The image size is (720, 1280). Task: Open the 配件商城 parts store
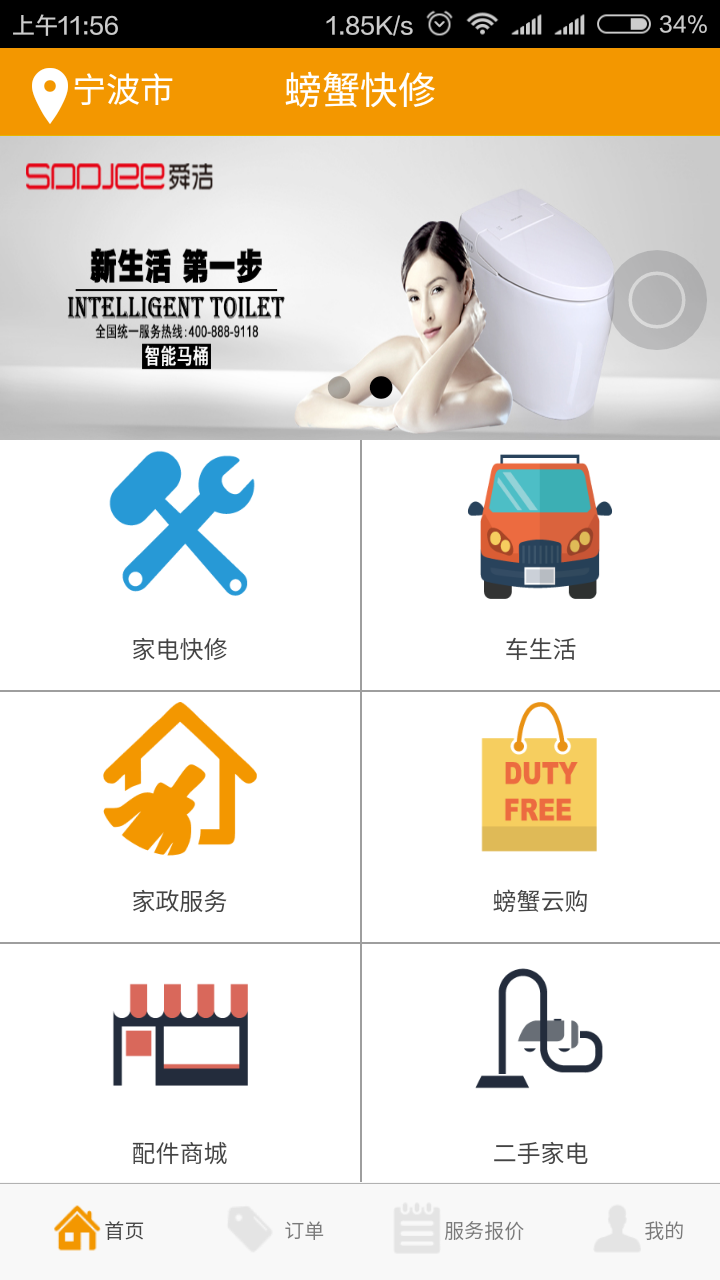point(180,1065)
